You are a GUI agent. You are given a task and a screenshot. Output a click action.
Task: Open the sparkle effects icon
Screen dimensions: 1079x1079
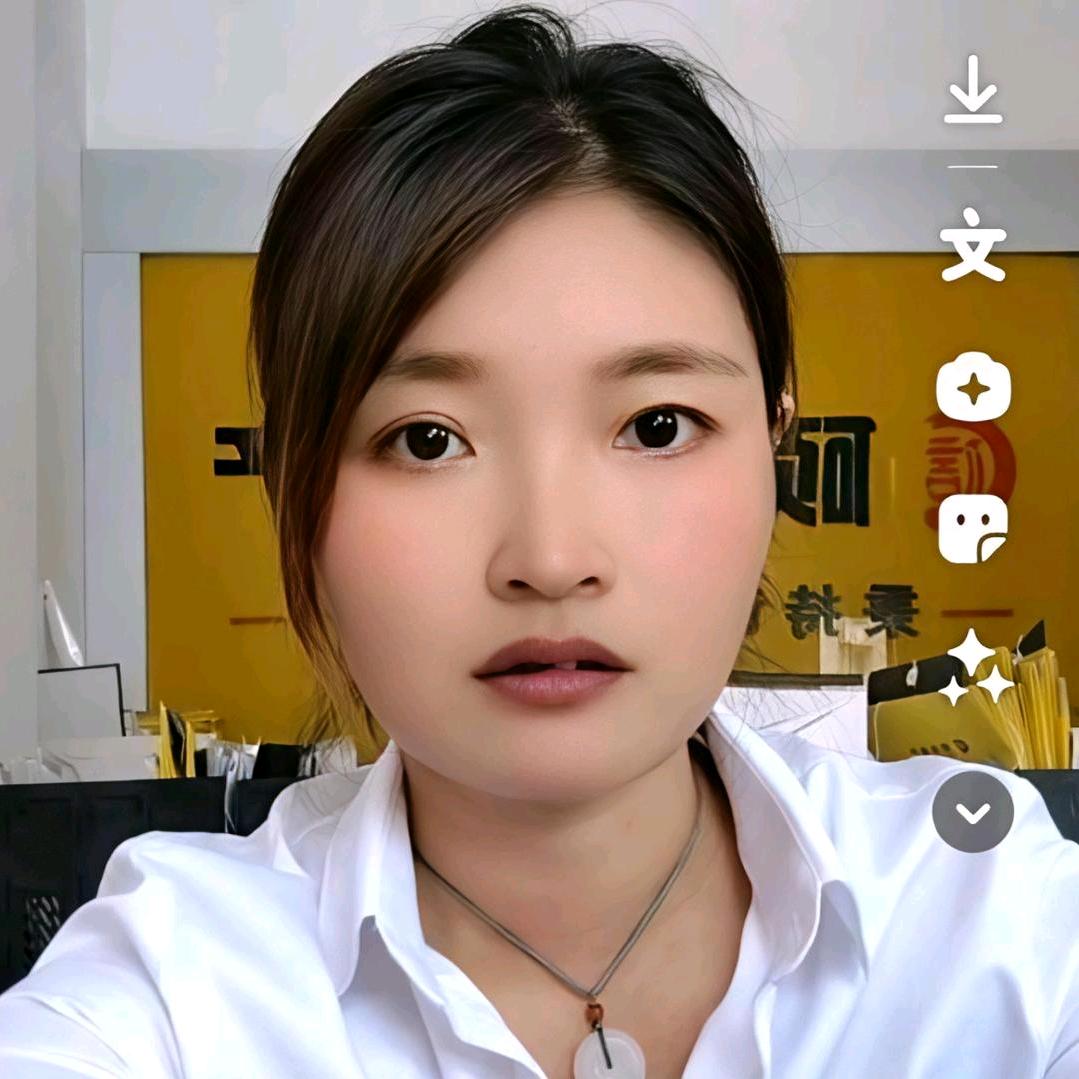pyautogui.click(x=973, y=387)
